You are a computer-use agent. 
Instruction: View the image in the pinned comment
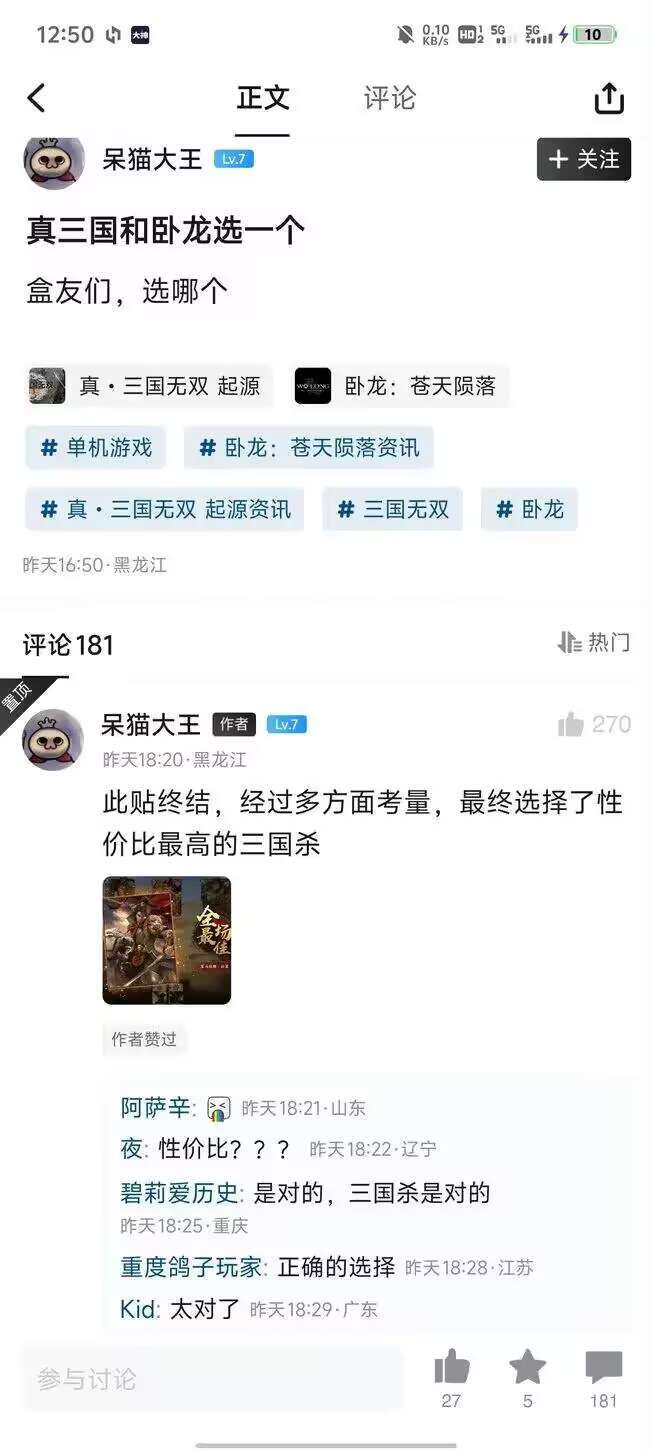point(167,940)
